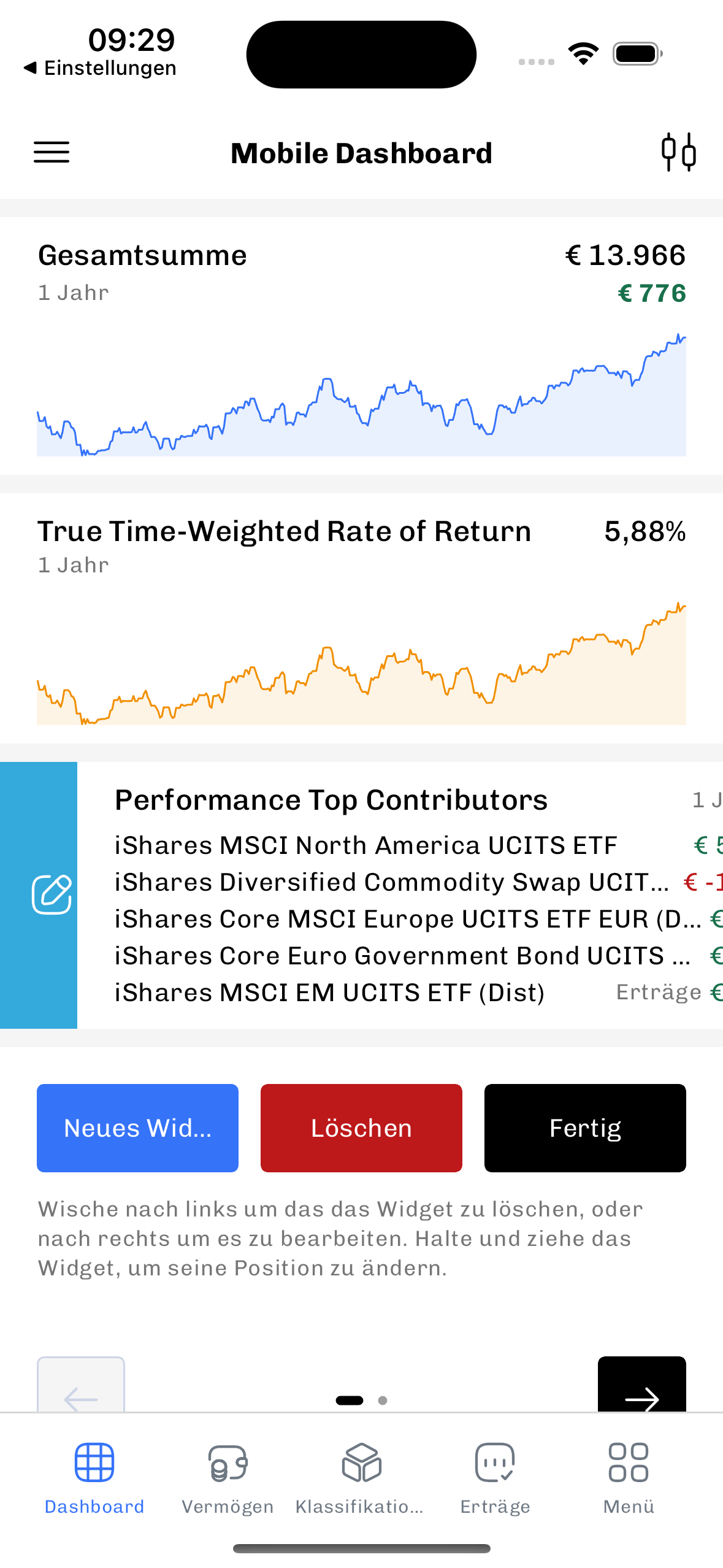Return to Einstellungen app via back link
This screenshot has width=723, height=1568.
(x=101, y=68)
